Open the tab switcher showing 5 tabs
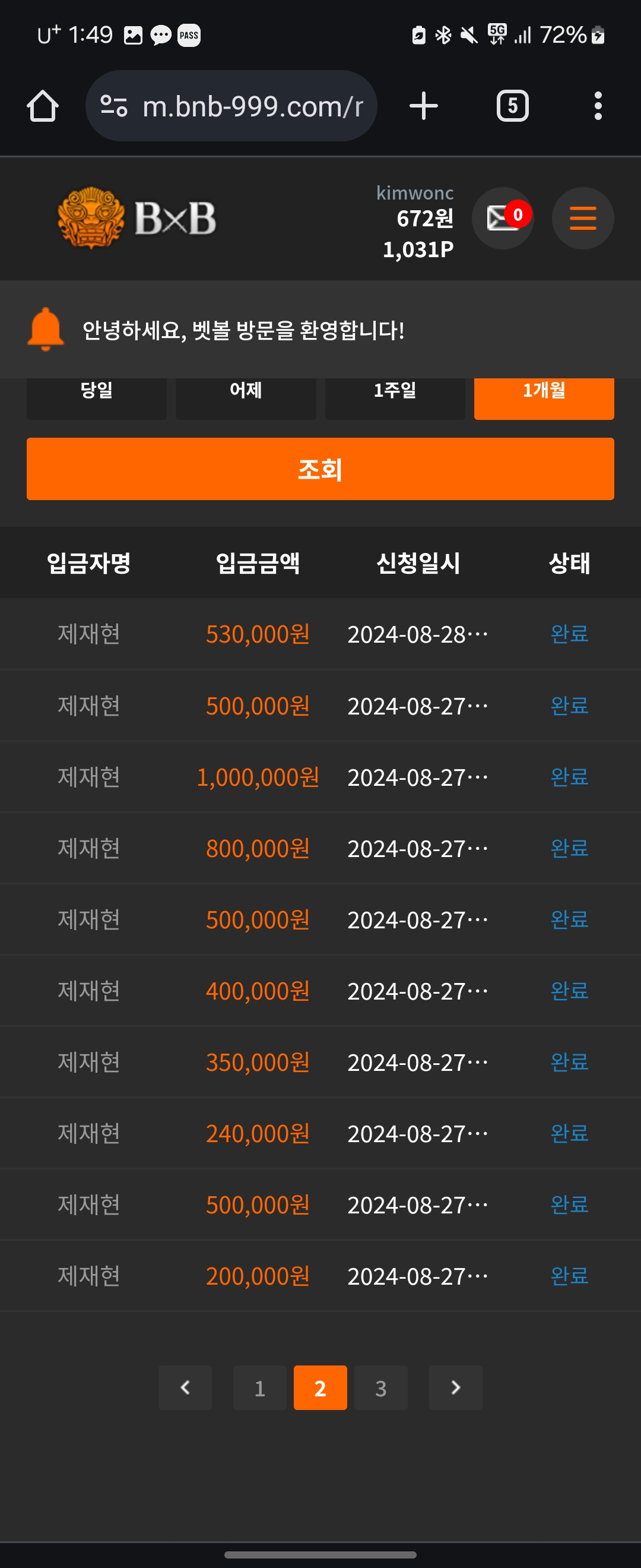This screenshot has width=641, height=1568. click(512, 106)
